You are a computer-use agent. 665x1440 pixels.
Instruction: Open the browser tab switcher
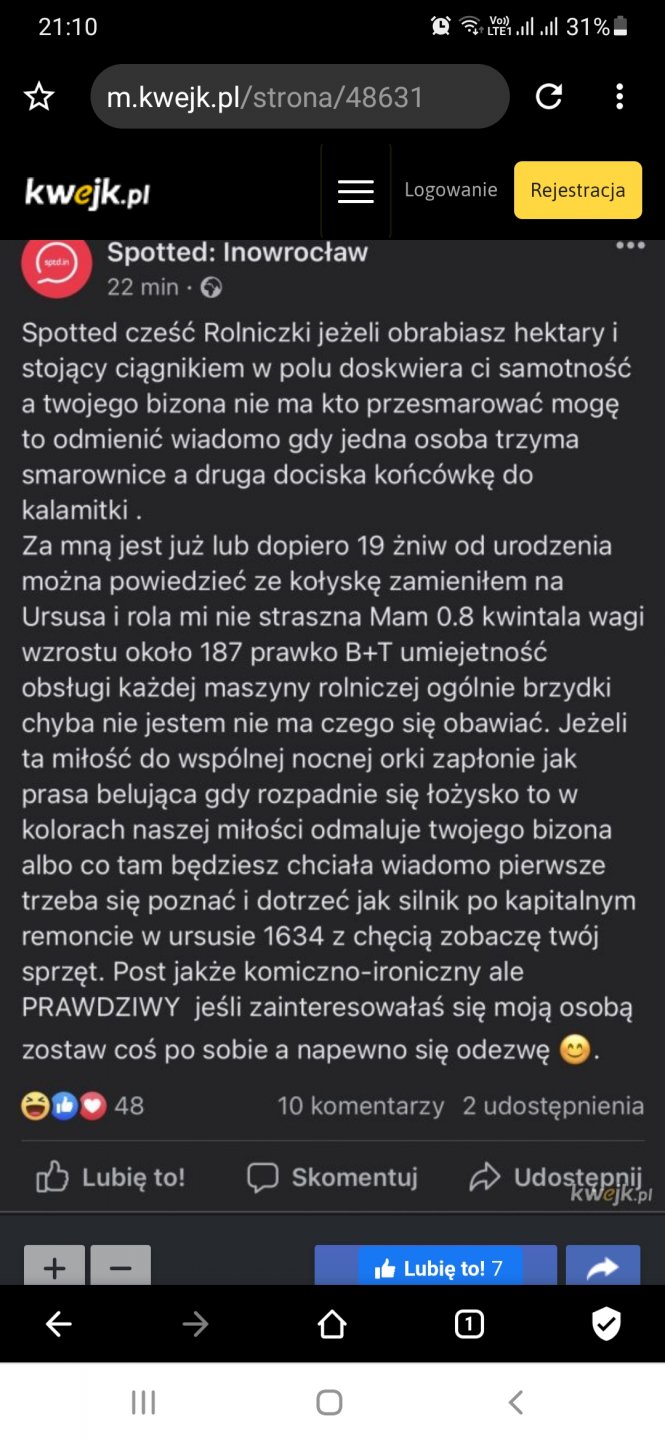point(468,1325)
